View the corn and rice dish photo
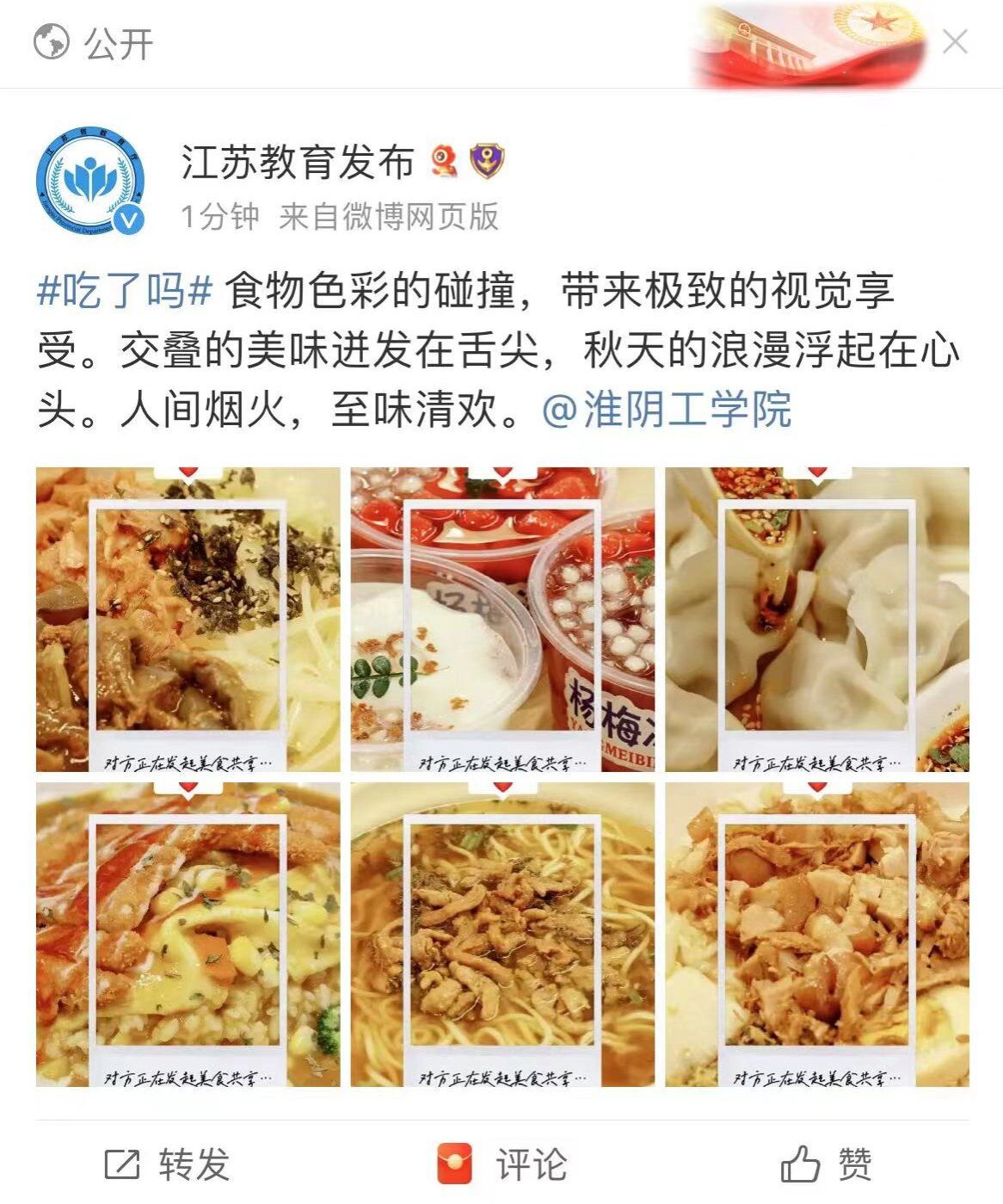Viewport: 1003px width, 1204px height. pos(188,934)
